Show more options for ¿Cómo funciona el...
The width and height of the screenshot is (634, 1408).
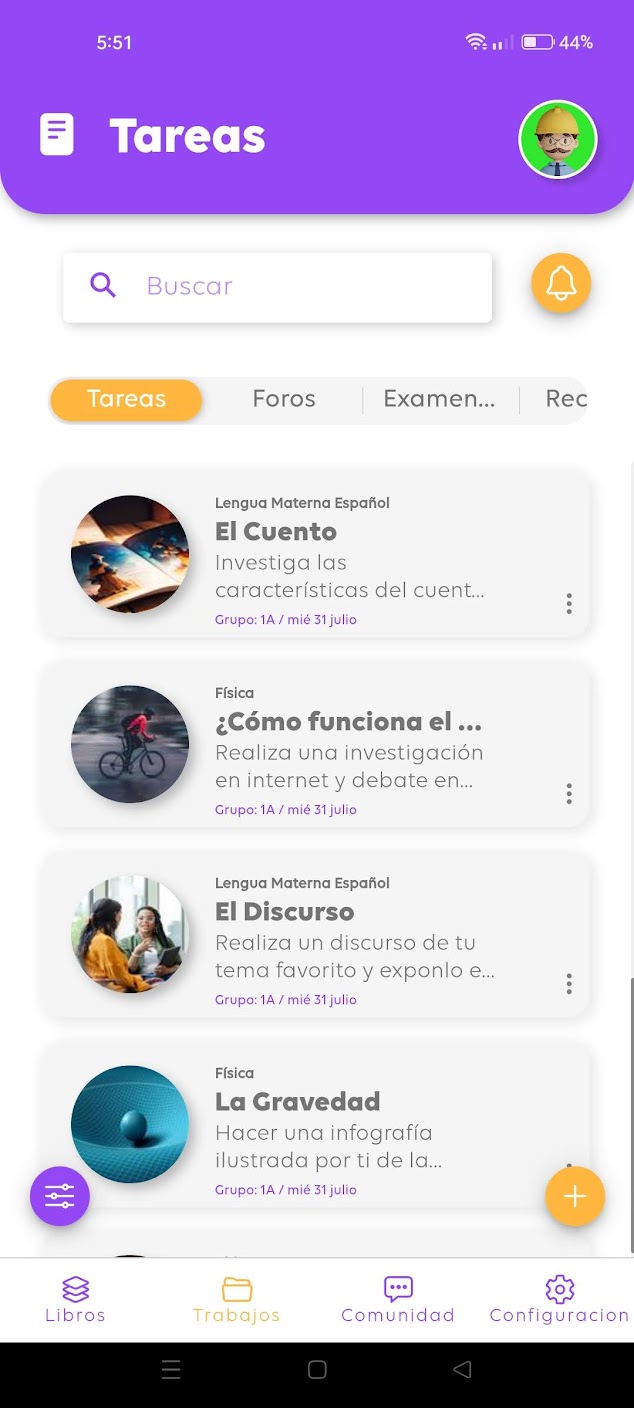[569, 793]
